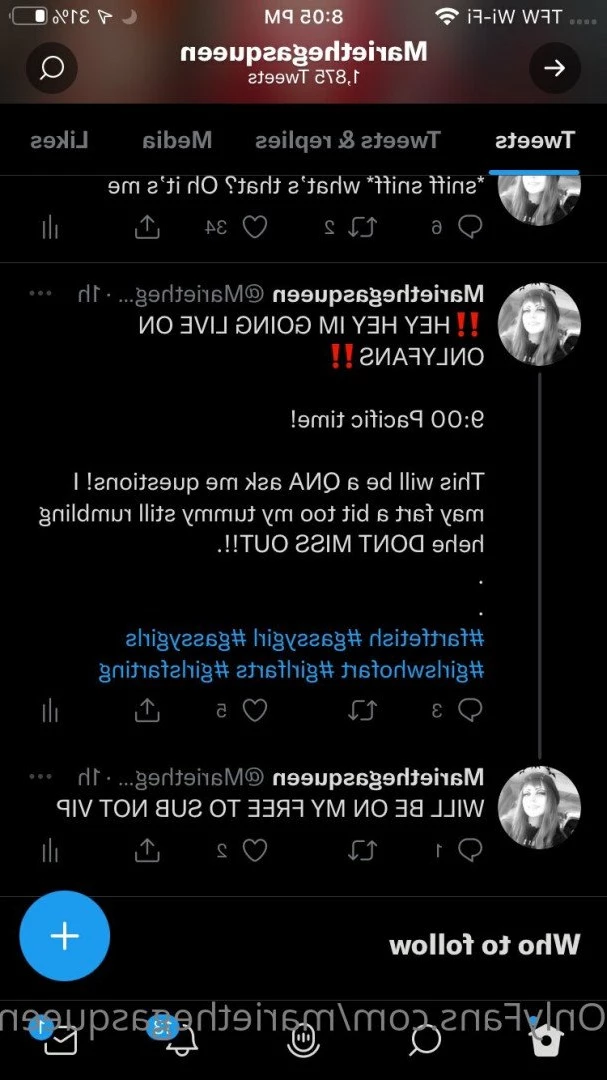
Task: Switch to the Likes tab
Action: pos(59,141)
